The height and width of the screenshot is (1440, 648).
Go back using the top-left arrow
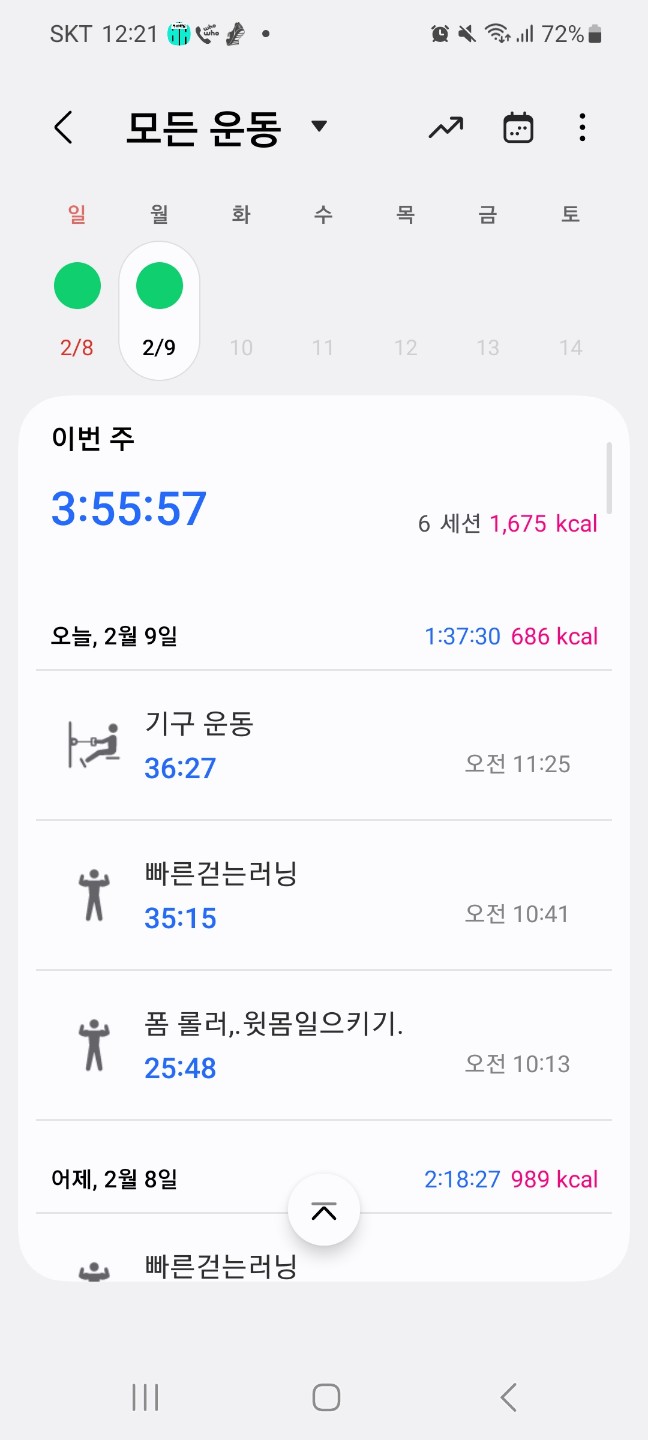[x=63, y=127]
